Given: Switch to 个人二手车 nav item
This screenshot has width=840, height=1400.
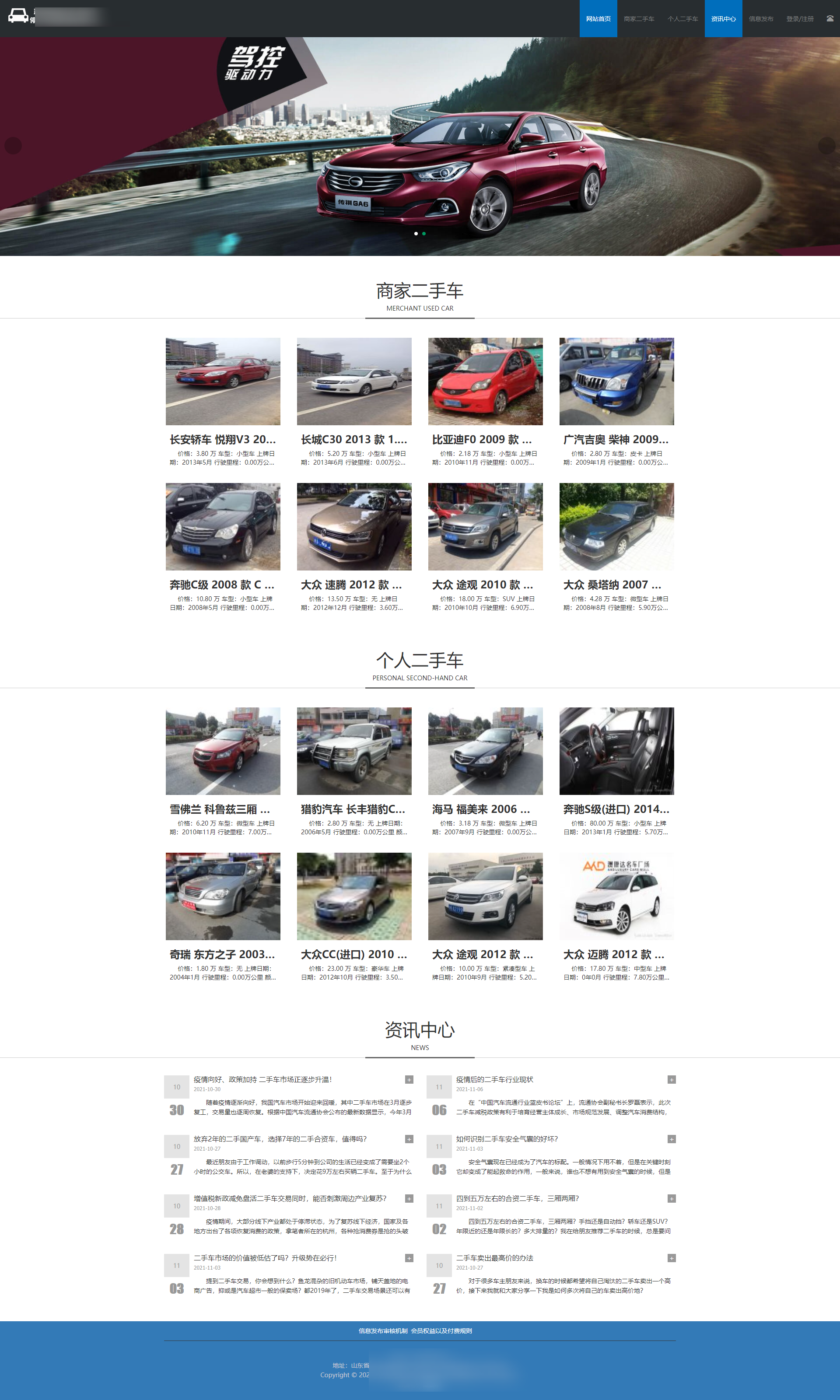Looking at the screenshot, I should (x=682, y=19).
